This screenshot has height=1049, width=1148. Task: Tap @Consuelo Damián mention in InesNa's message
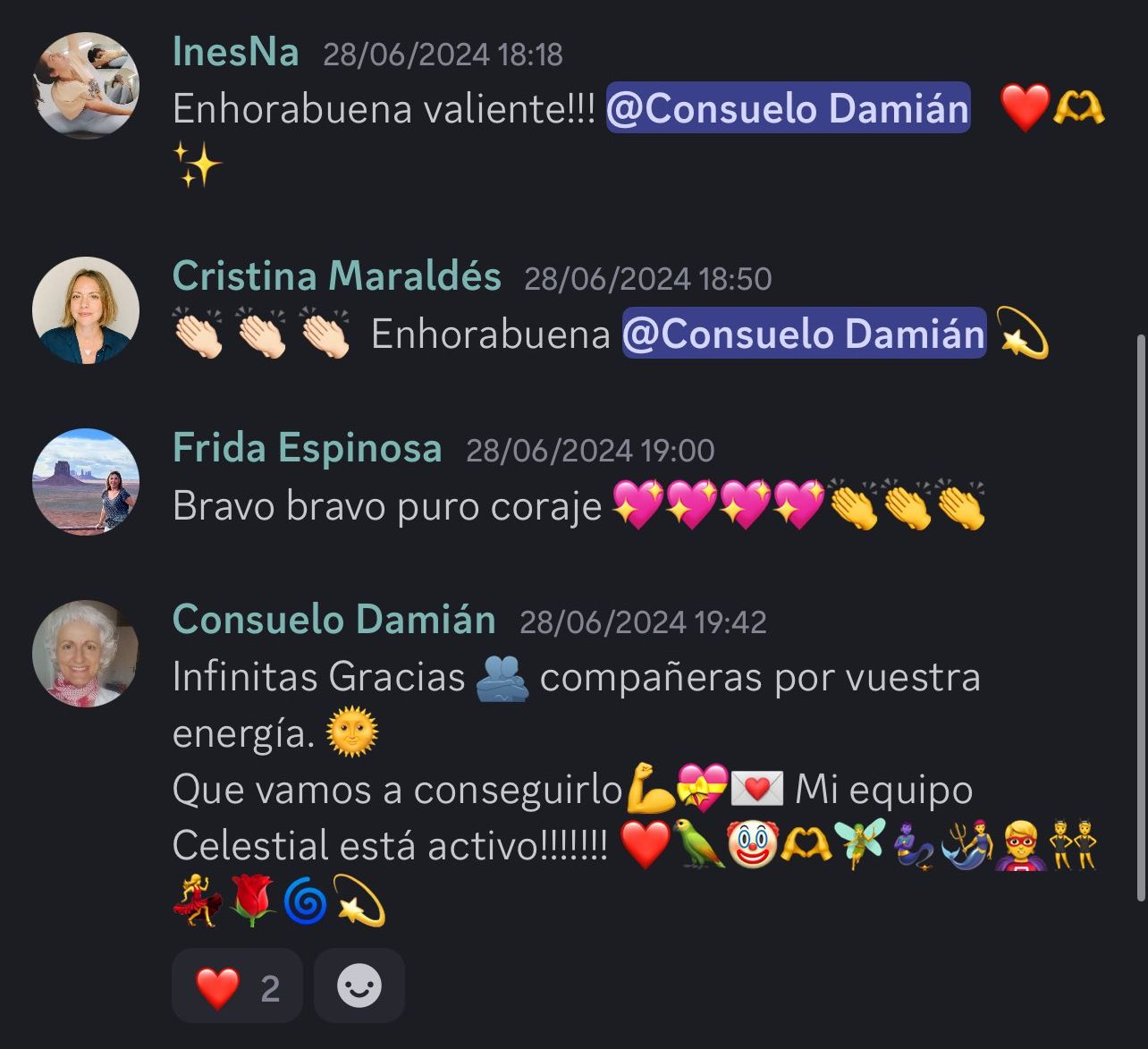click(788, 108)
